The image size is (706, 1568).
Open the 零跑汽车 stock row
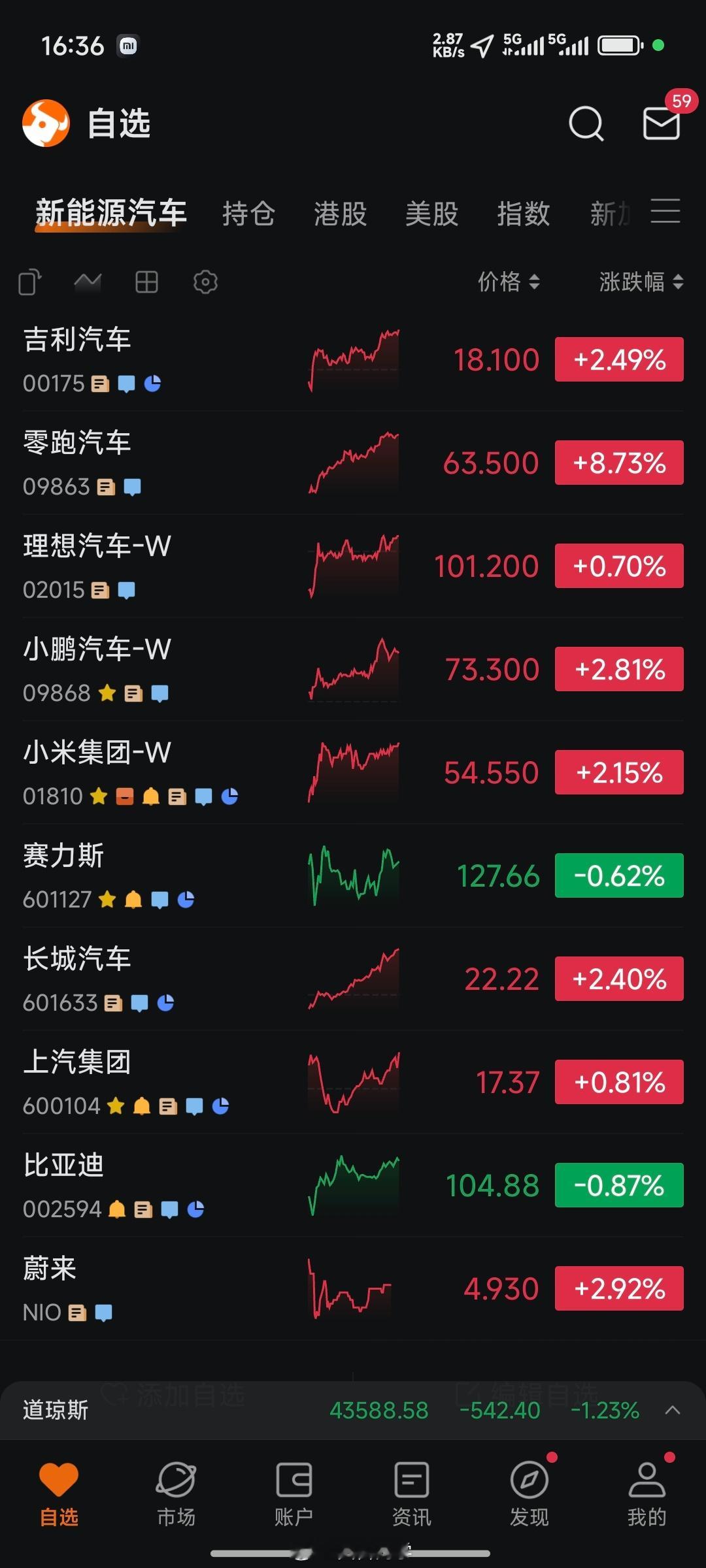[x=353, y=463]
